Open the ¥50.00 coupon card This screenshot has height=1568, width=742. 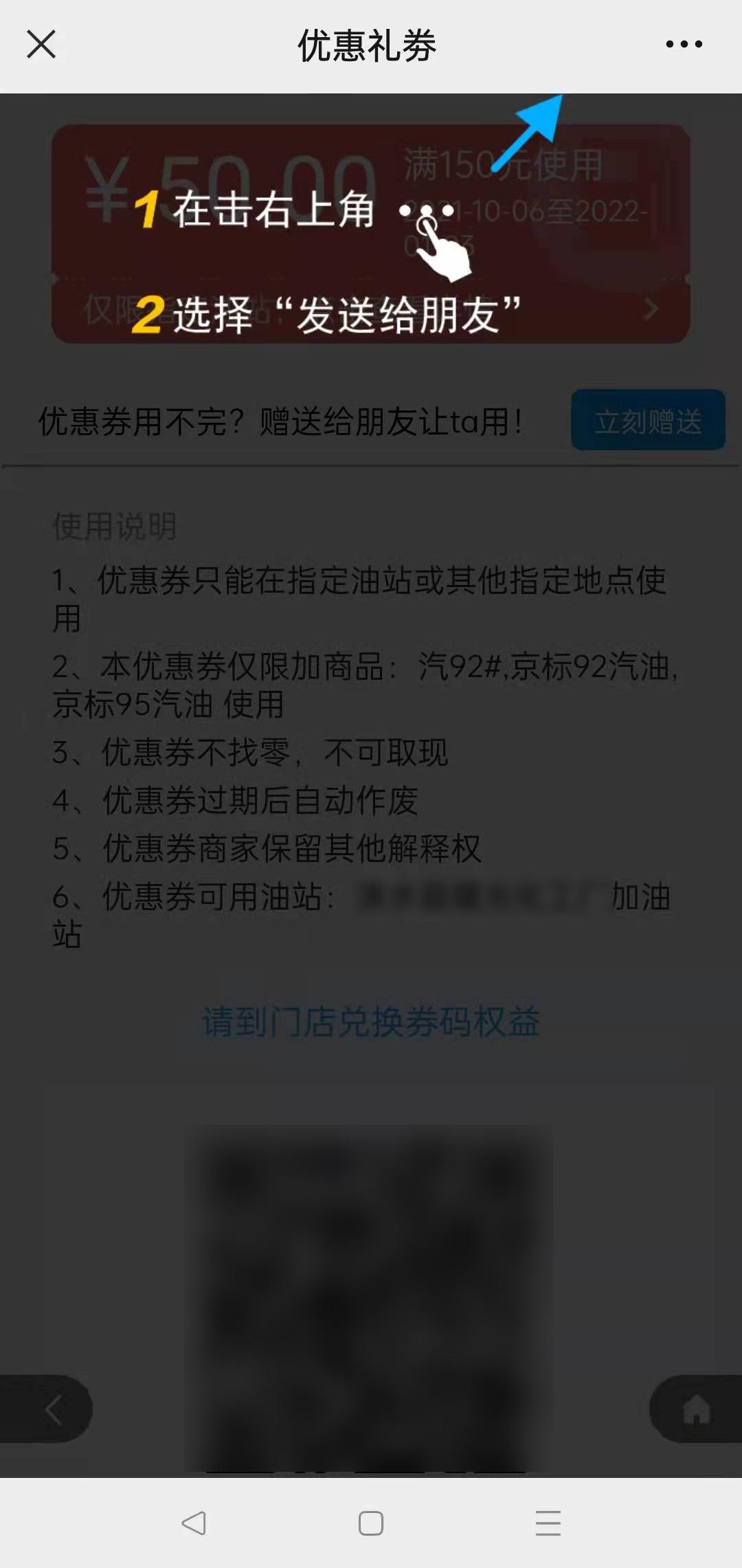371,234
